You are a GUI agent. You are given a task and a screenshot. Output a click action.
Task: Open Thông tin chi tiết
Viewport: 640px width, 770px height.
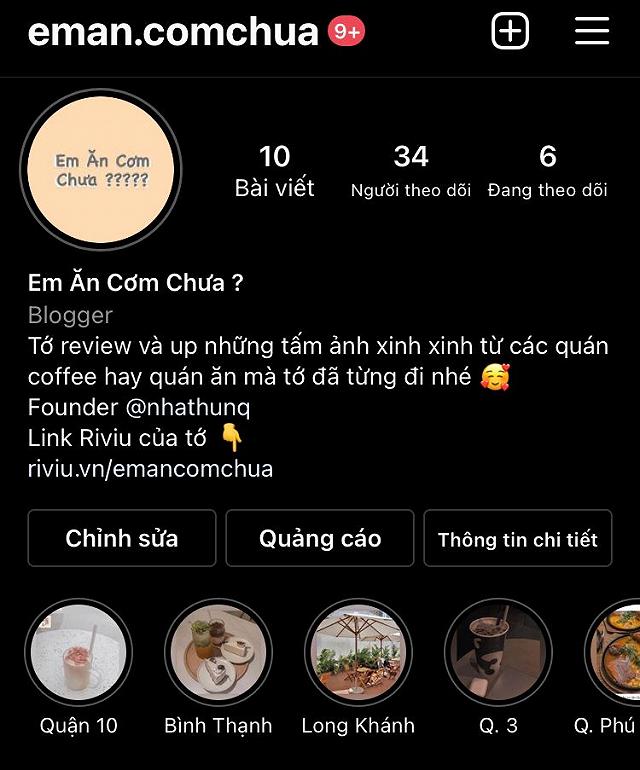click(x=517, y=539)
